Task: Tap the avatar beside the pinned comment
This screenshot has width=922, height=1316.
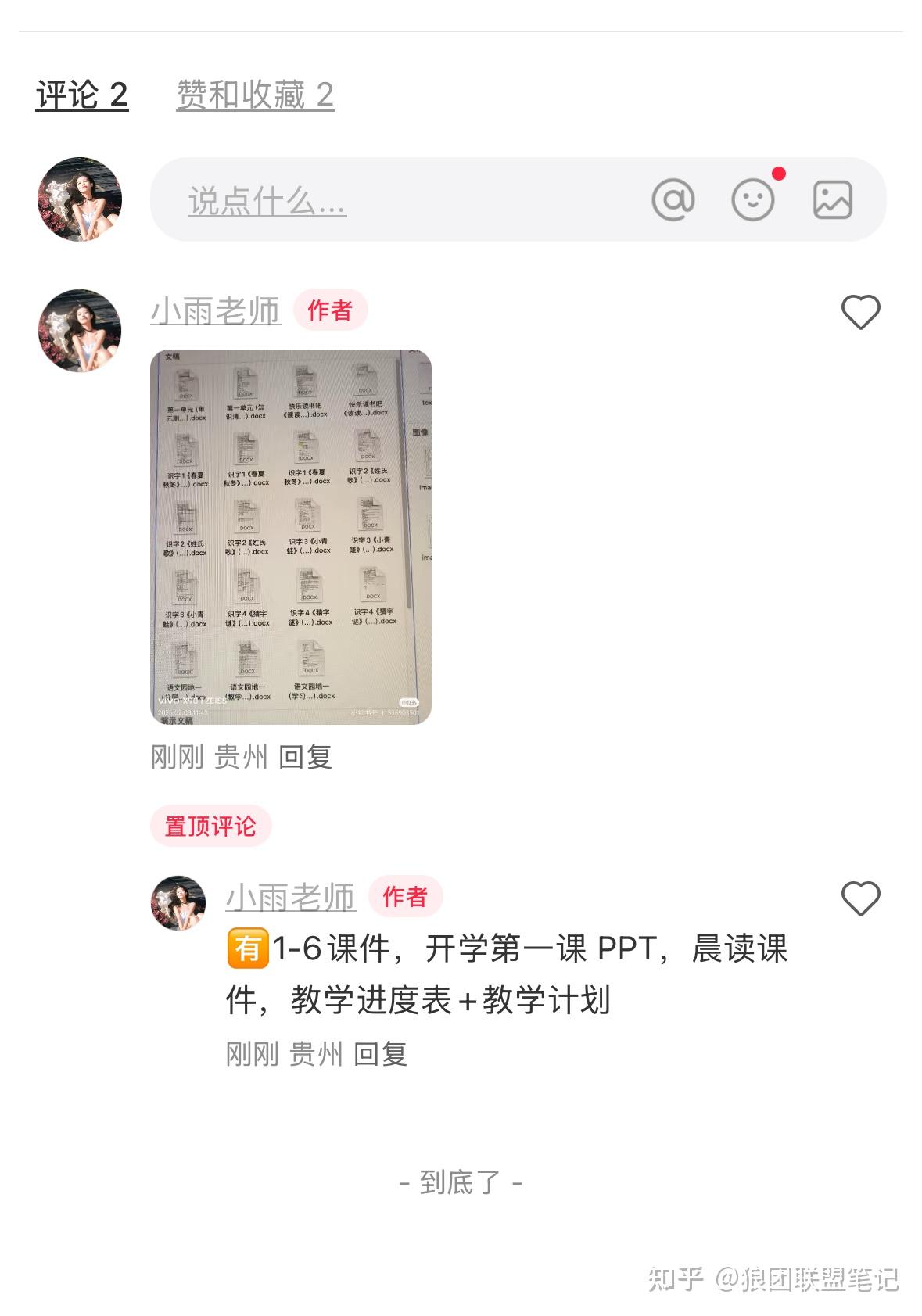Action: tap(178, 903)
